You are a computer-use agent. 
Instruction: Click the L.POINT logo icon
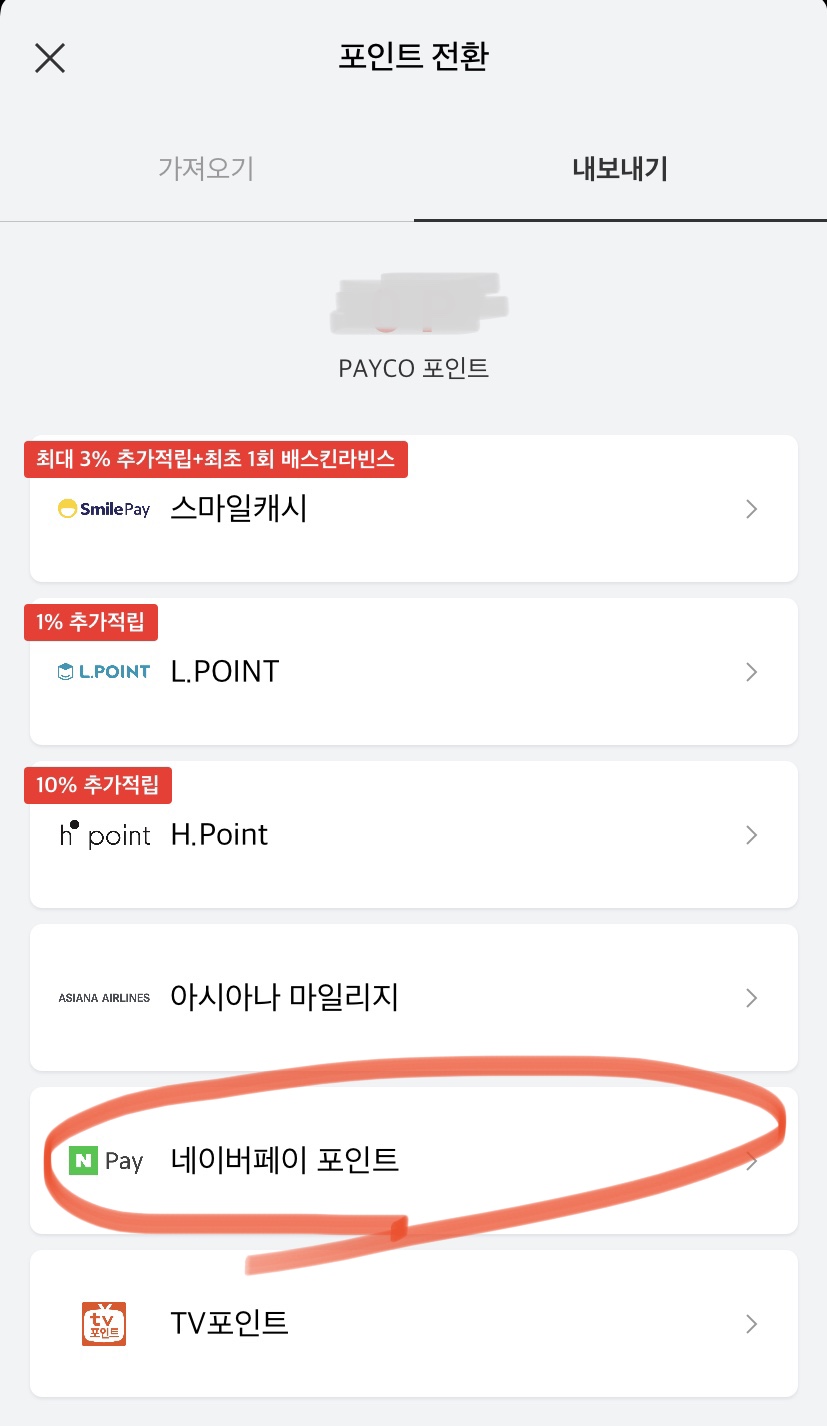pos(103,672)
